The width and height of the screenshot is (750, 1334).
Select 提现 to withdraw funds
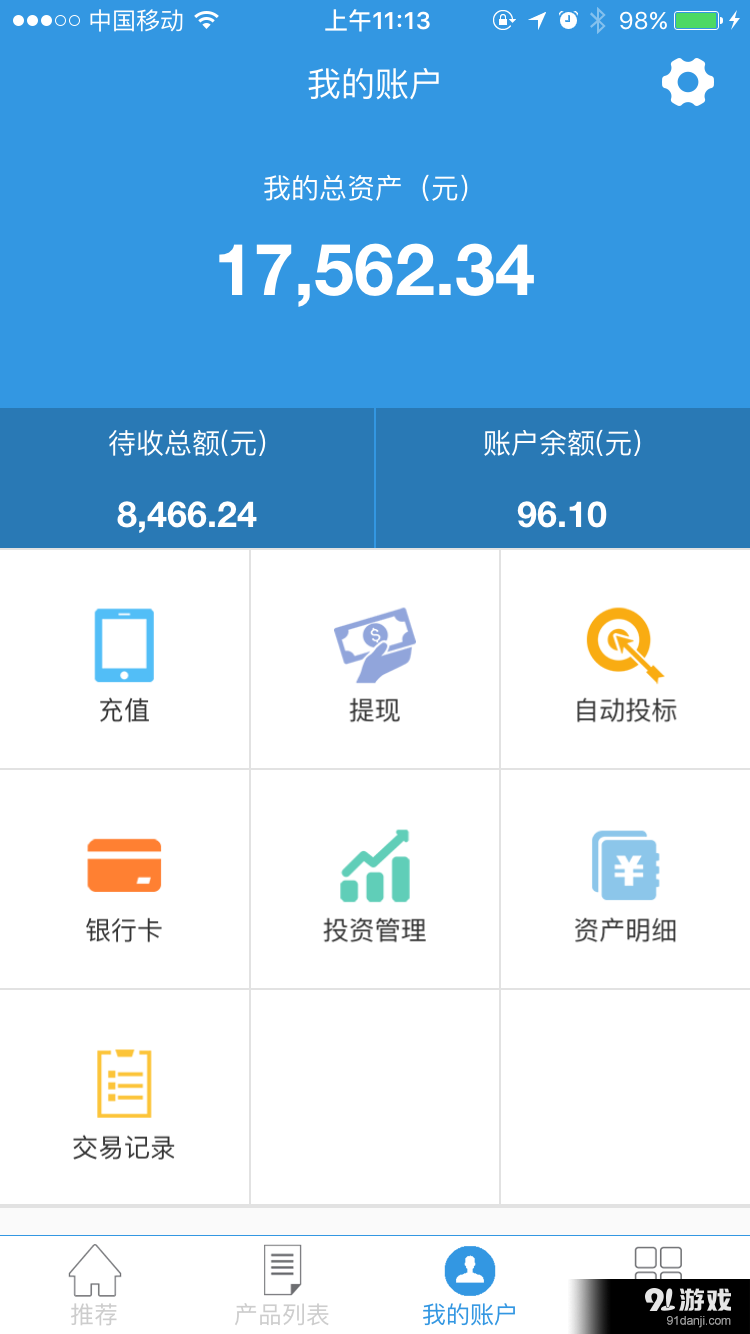pyautogui.click(x=374, y=662)
